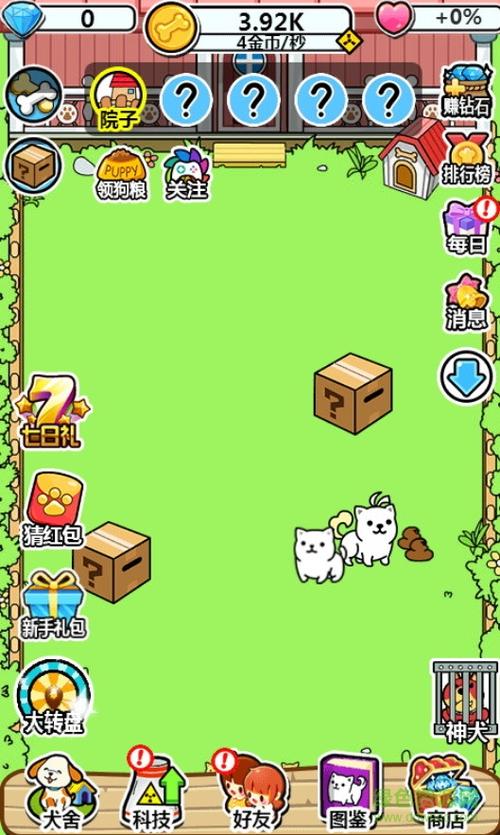This screenshot has height=835, width=500.
Task: Open the 图鉴 encyclopedia tab
Action: [349, 793]
